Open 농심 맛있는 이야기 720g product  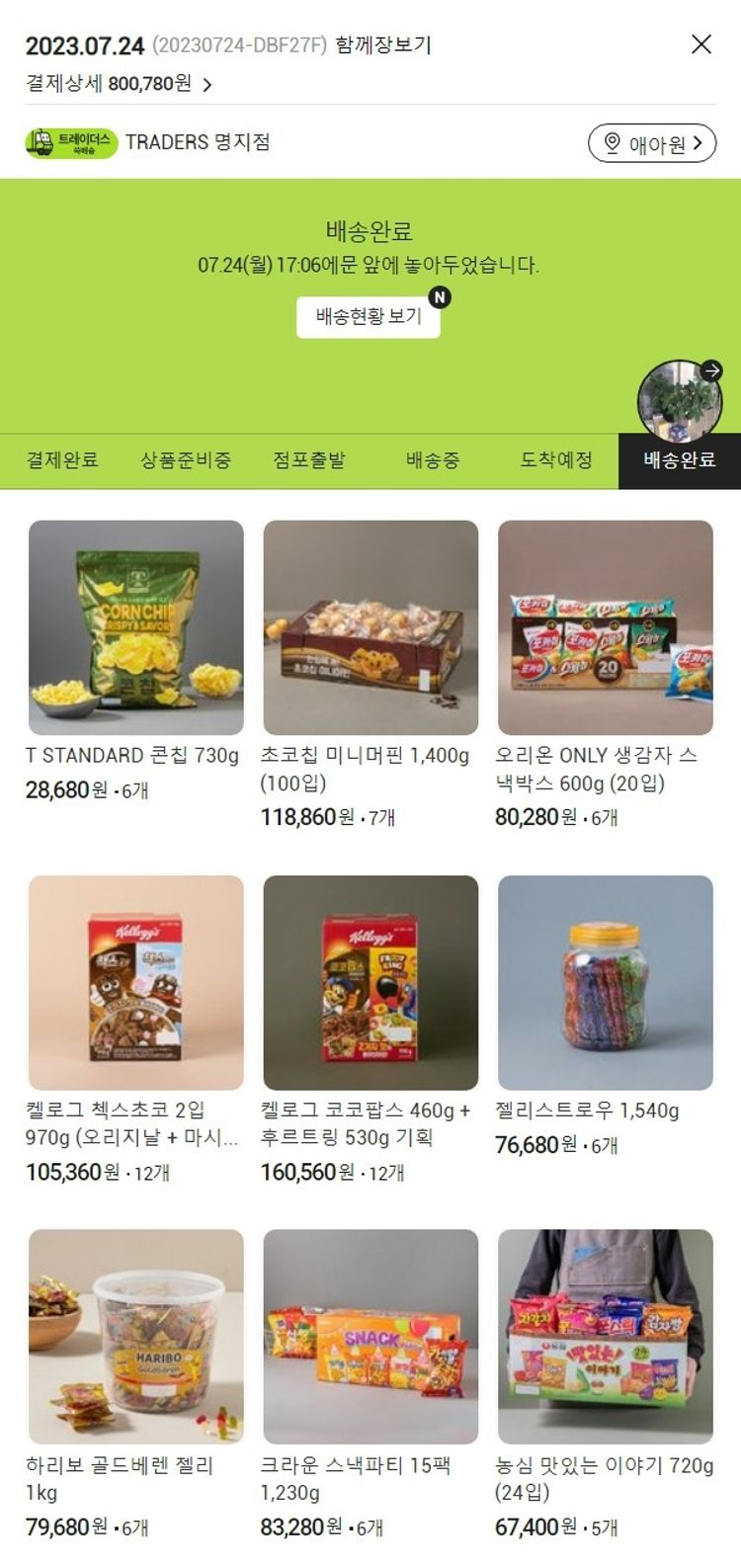point(605,1336)
